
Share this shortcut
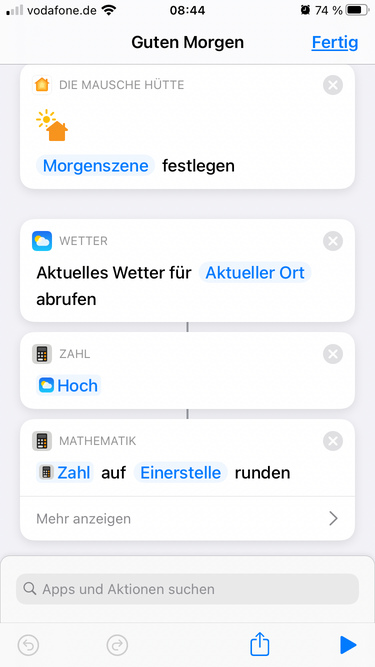click(260, 644)
